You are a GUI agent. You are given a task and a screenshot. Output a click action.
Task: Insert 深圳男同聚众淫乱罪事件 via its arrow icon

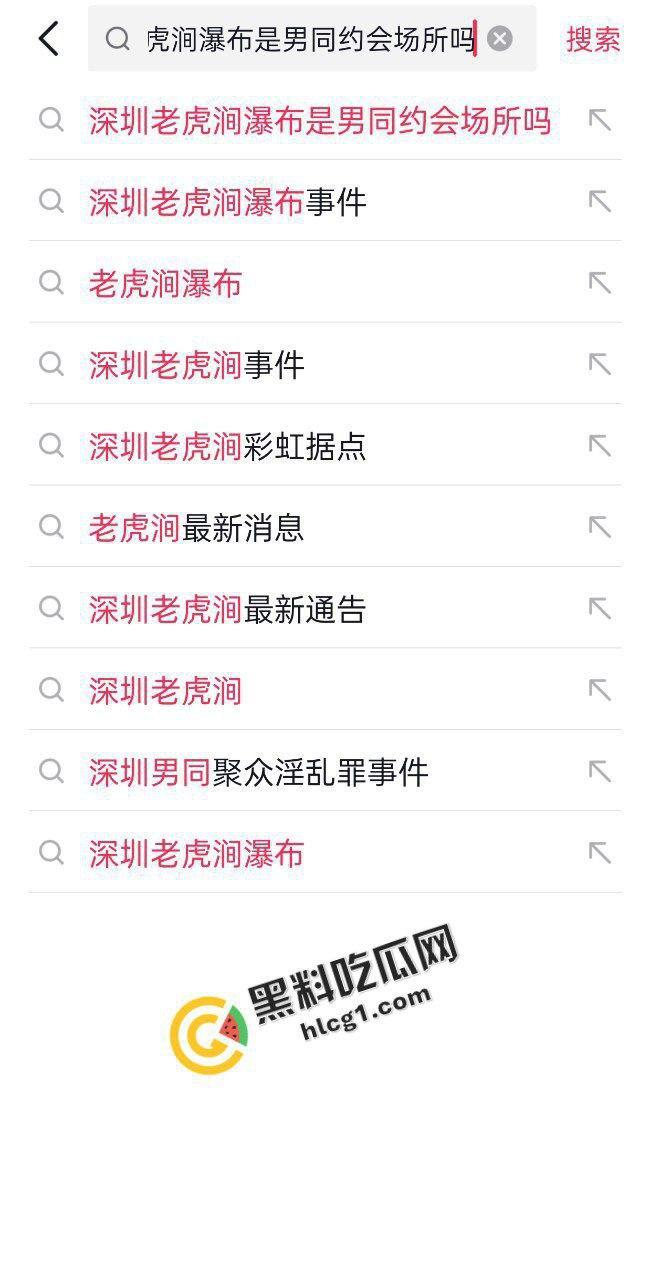pos(599,770)
